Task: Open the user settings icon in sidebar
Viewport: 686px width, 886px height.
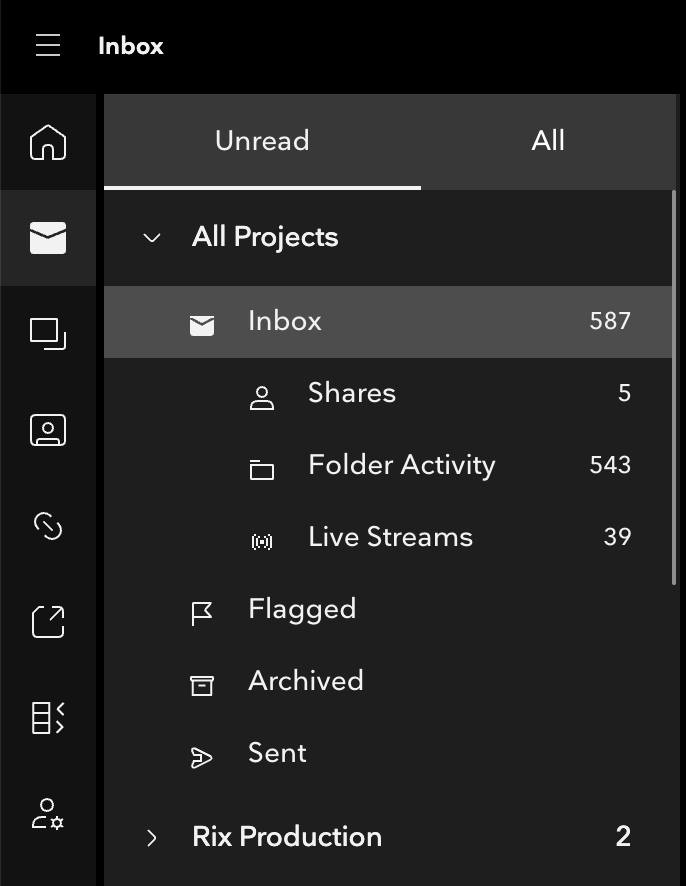Action: point(48,813)
